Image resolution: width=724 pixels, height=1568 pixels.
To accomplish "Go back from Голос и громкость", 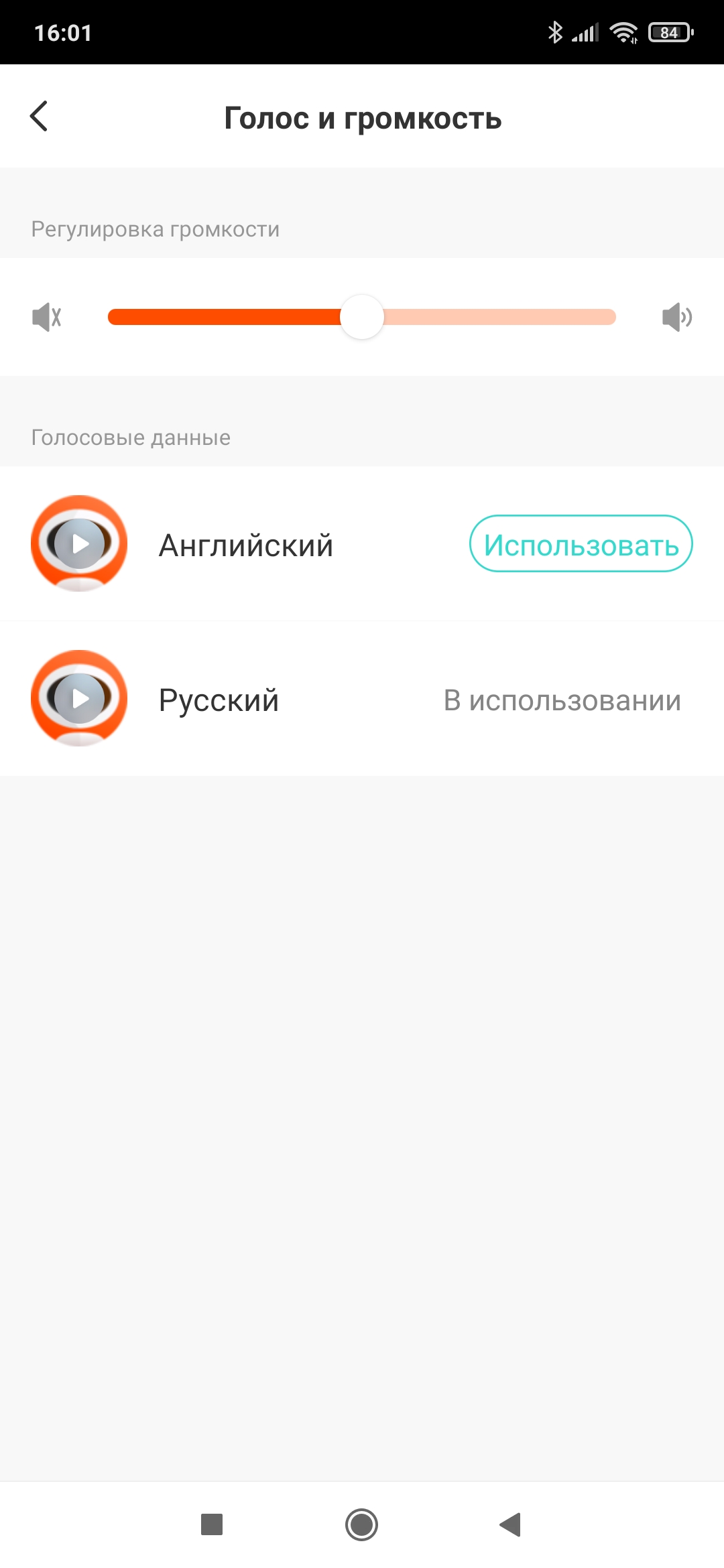I will [x=40, y=117].
